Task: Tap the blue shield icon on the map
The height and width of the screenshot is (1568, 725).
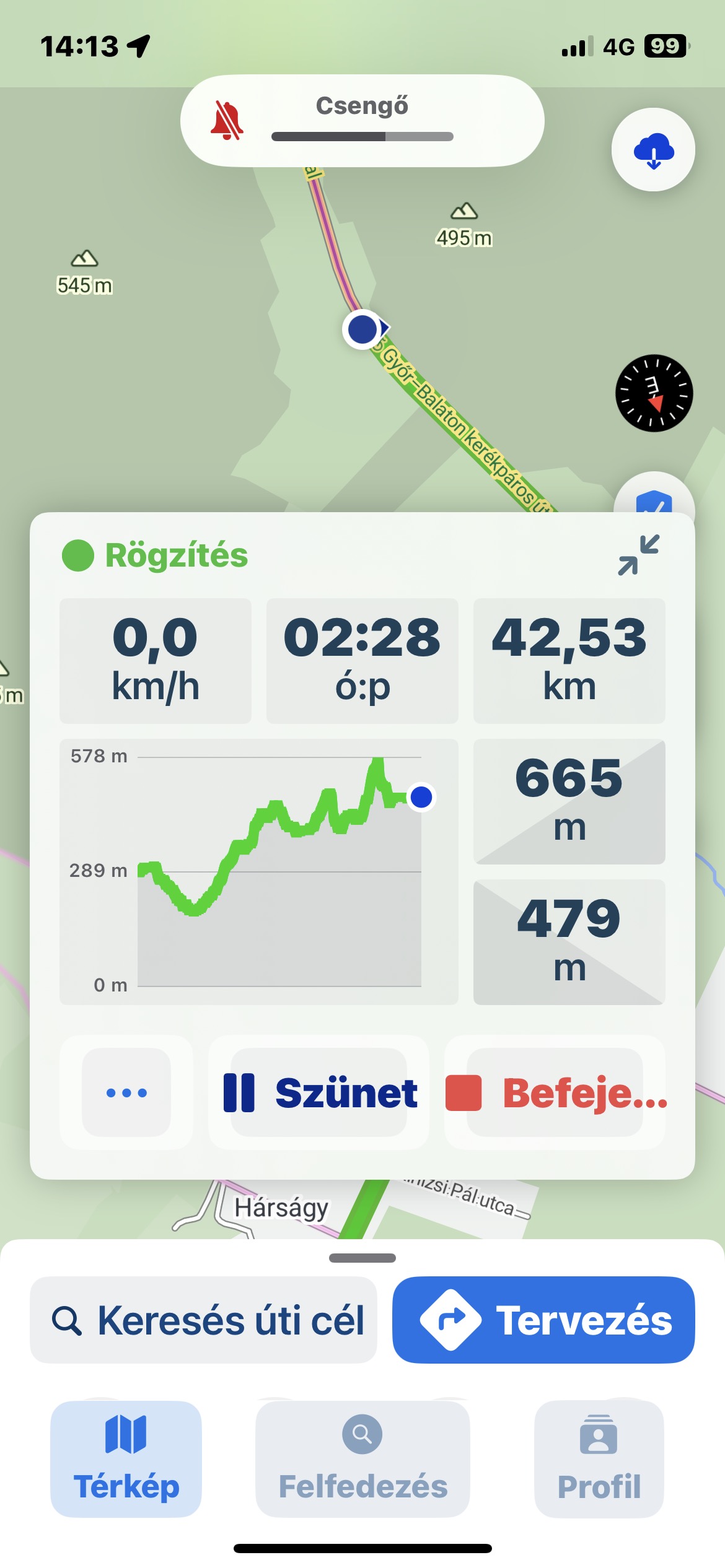Action: 654,499
